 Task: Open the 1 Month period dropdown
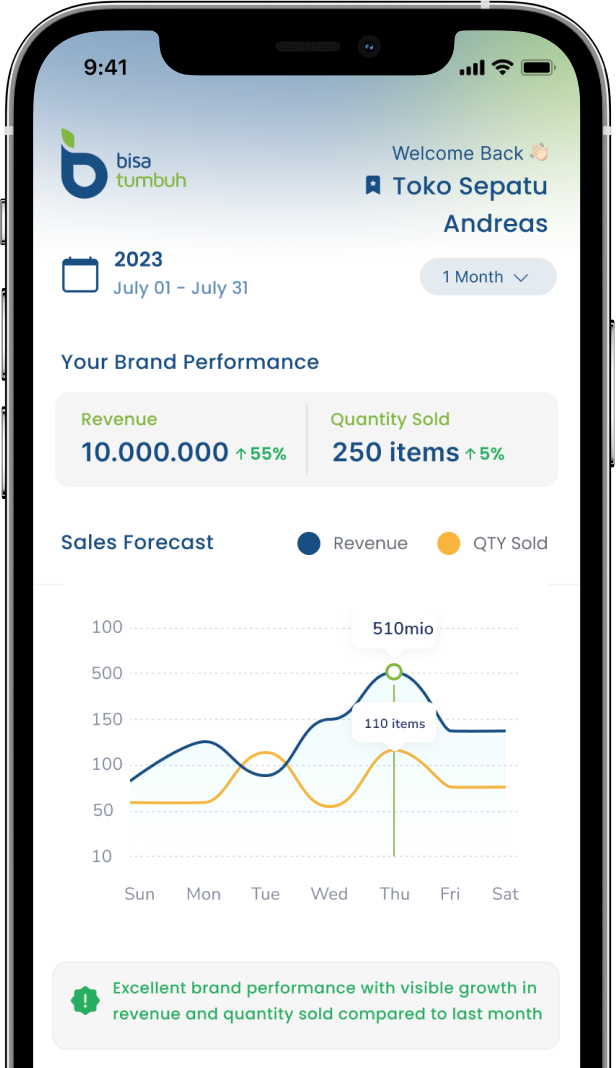click(487, 277)
